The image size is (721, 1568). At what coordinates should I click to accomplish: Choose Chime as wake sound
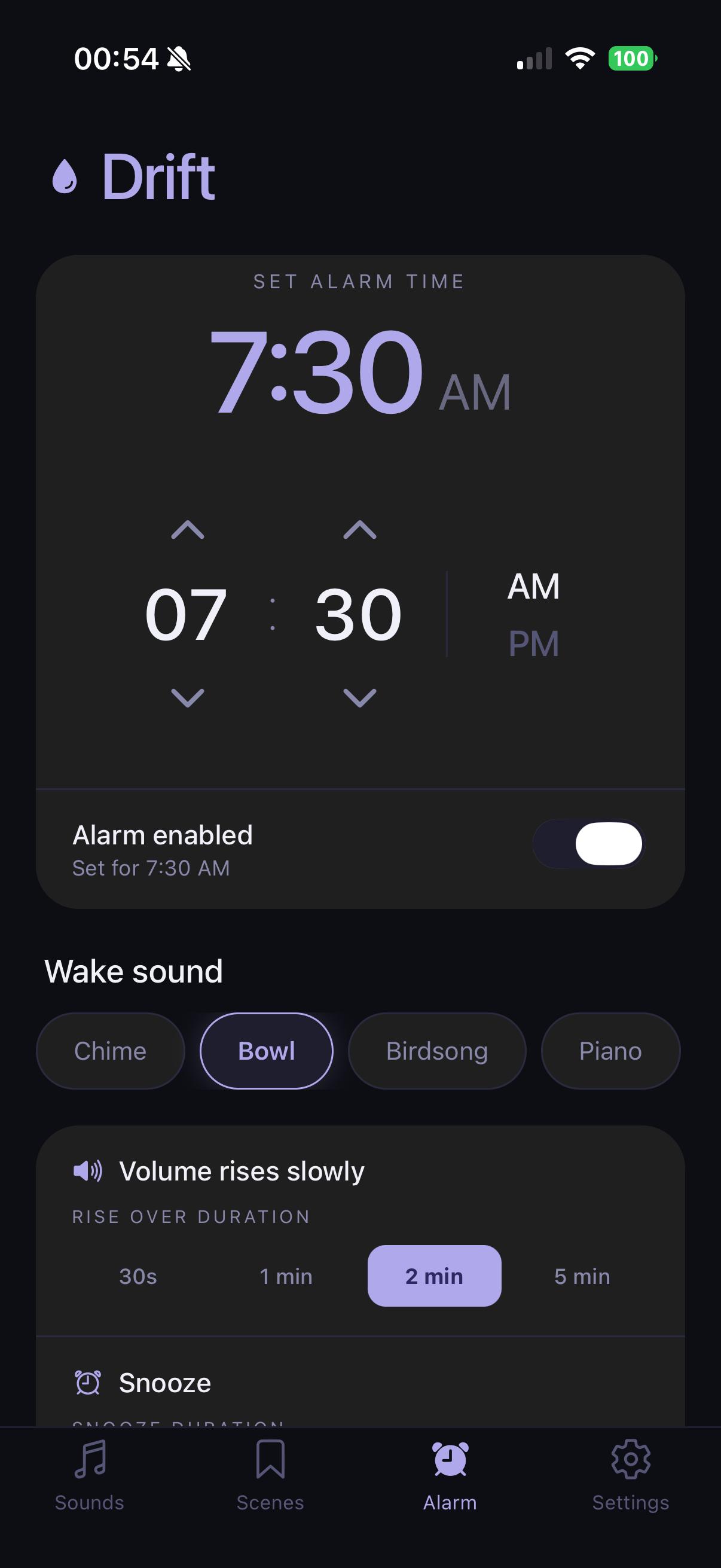(x=110, y=1051)
